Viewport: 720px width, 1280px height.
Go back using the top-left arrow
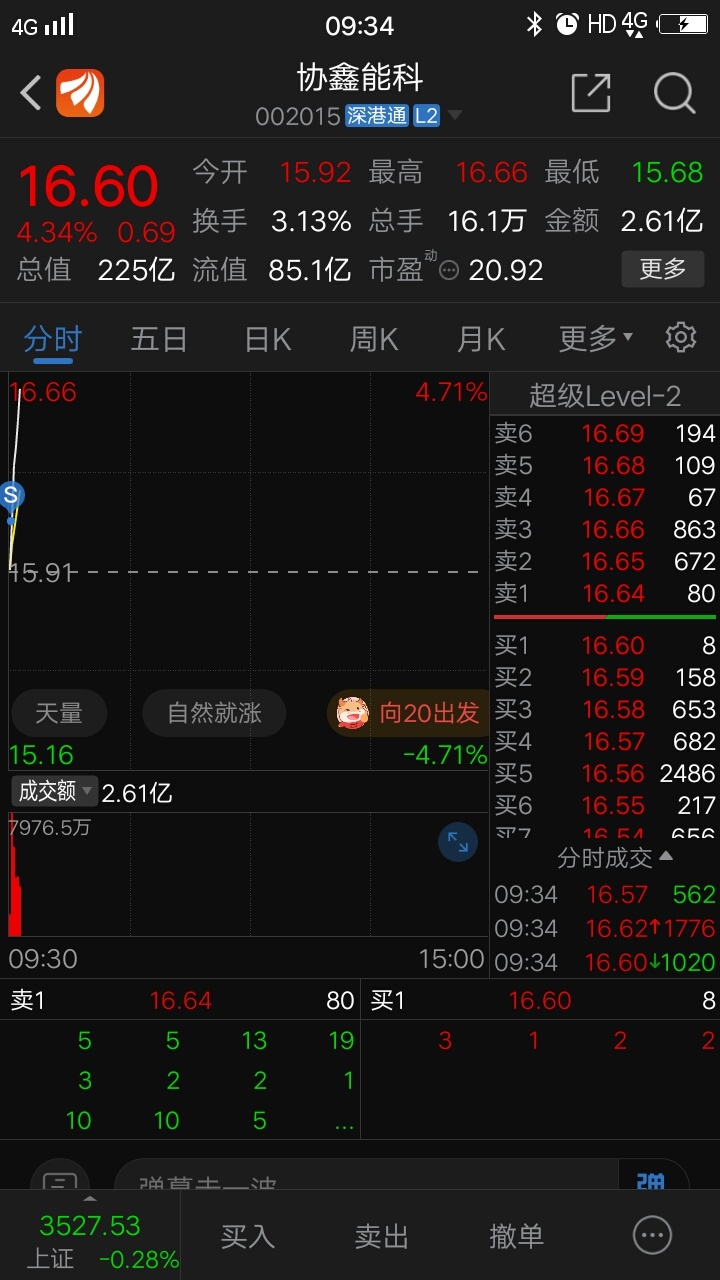click(31, 94)
